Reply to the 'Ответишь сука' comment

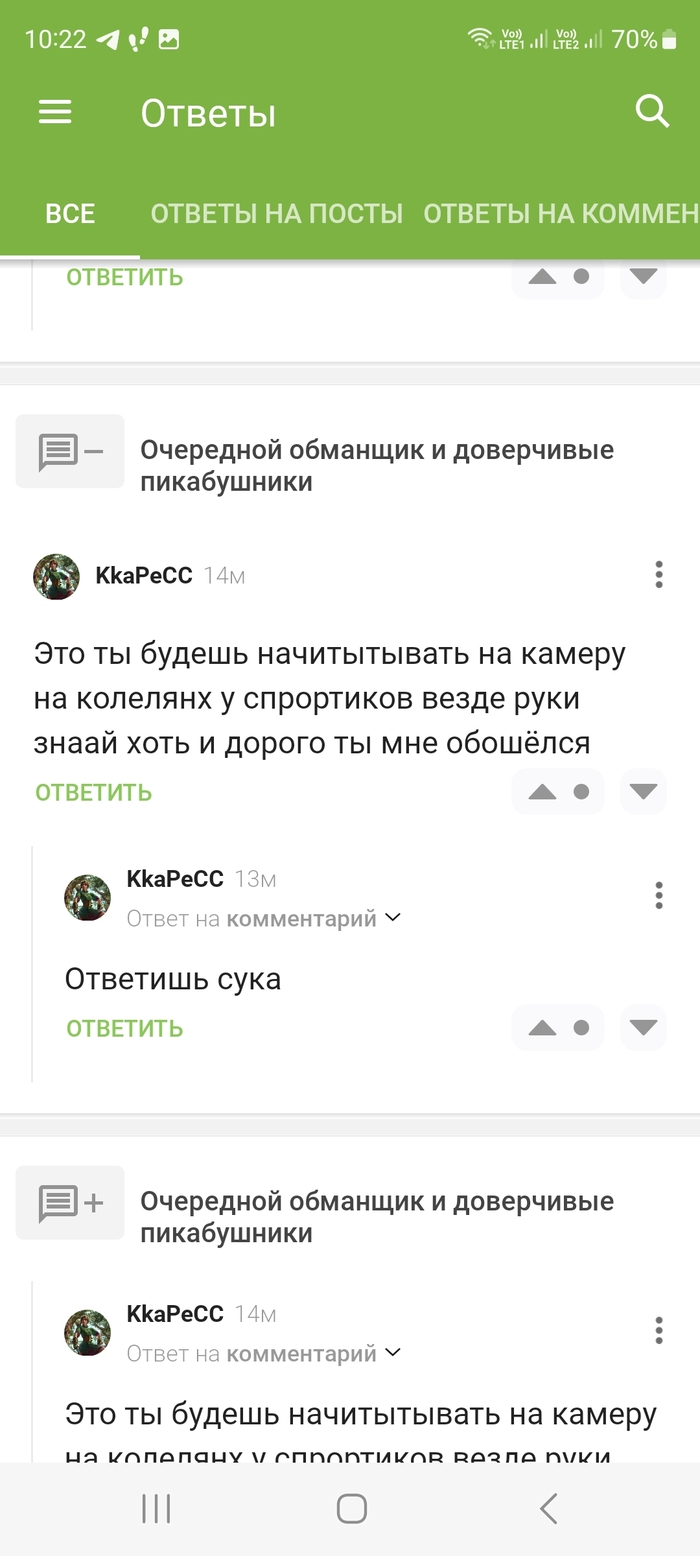[x=124, y=1028]
